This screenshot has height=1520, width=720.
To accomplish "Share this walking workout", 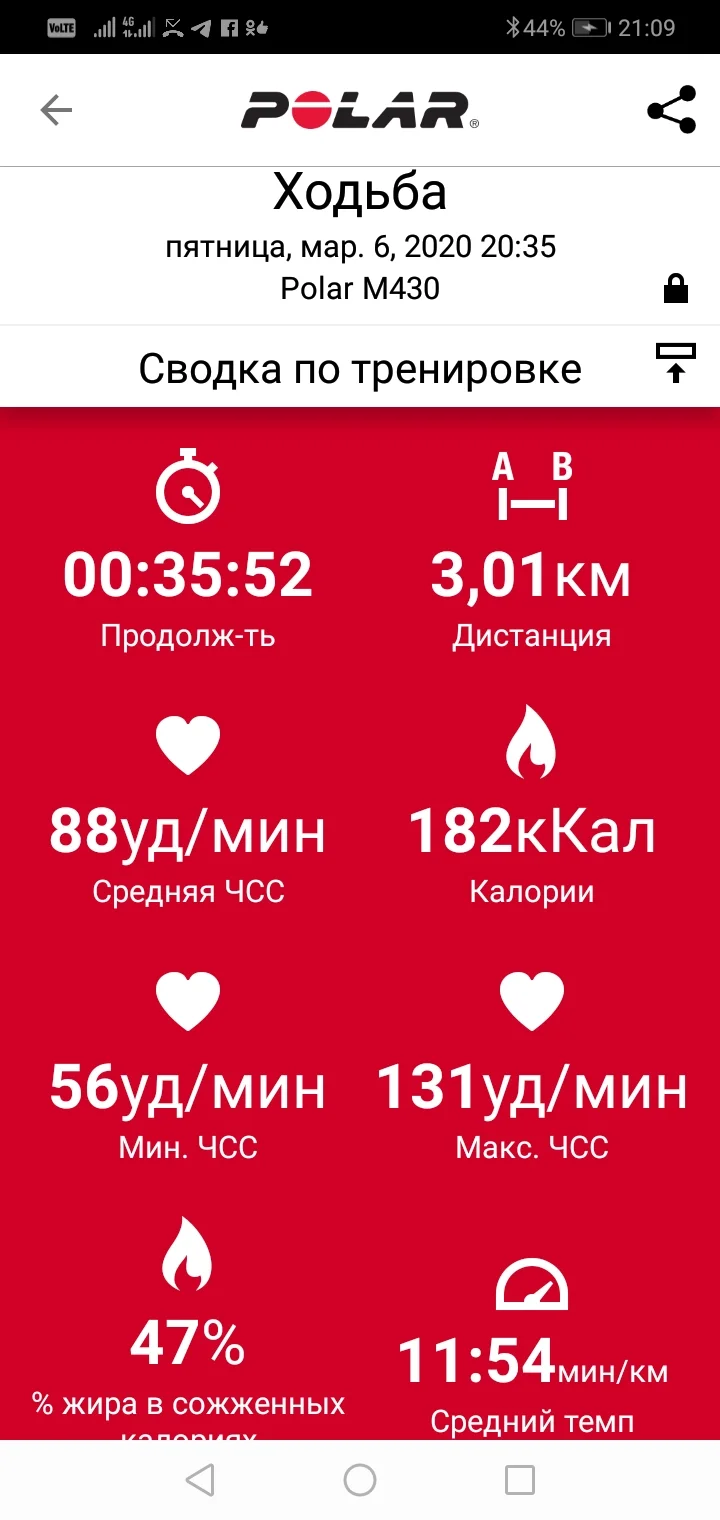I will click(671, 110).
